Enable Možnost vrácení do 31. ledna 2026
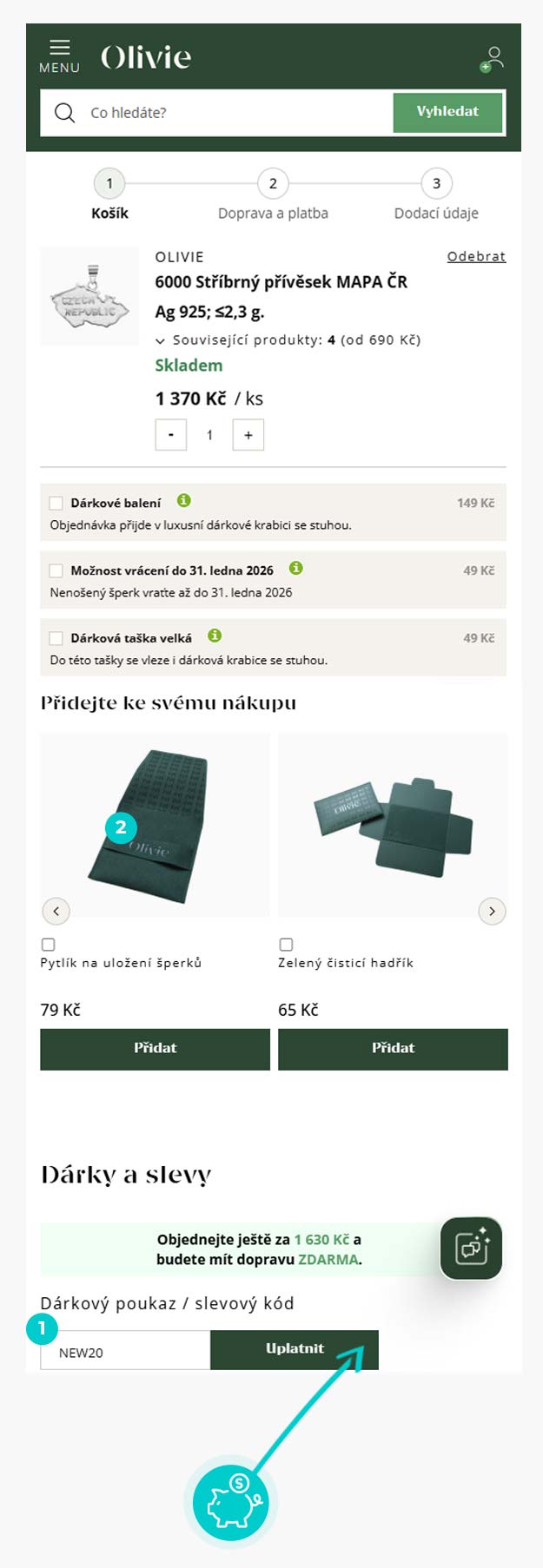 pyautogui.click(x=56, y=571)
